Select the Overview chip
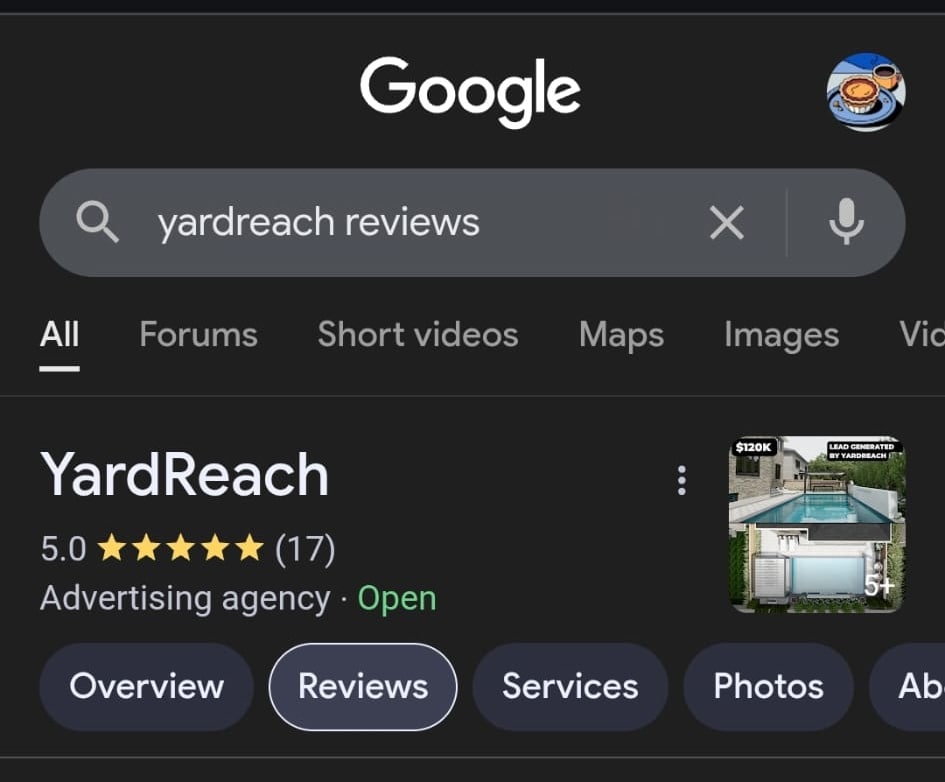Screen dimensions: 945x782 point(147,686)
